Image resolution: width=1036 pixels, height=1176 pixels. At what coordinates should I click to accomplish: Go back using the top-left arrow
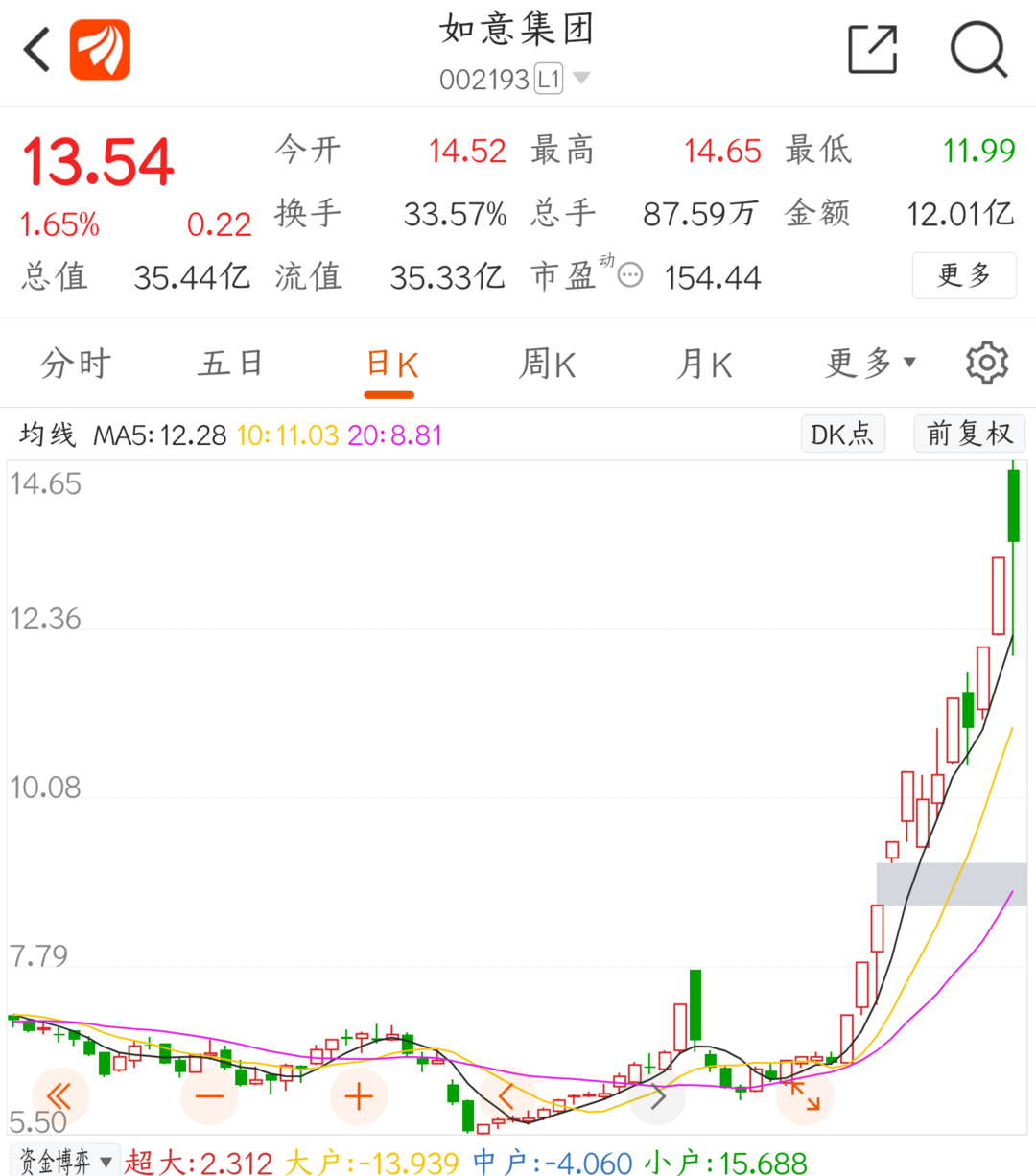(x=38, y=50)
